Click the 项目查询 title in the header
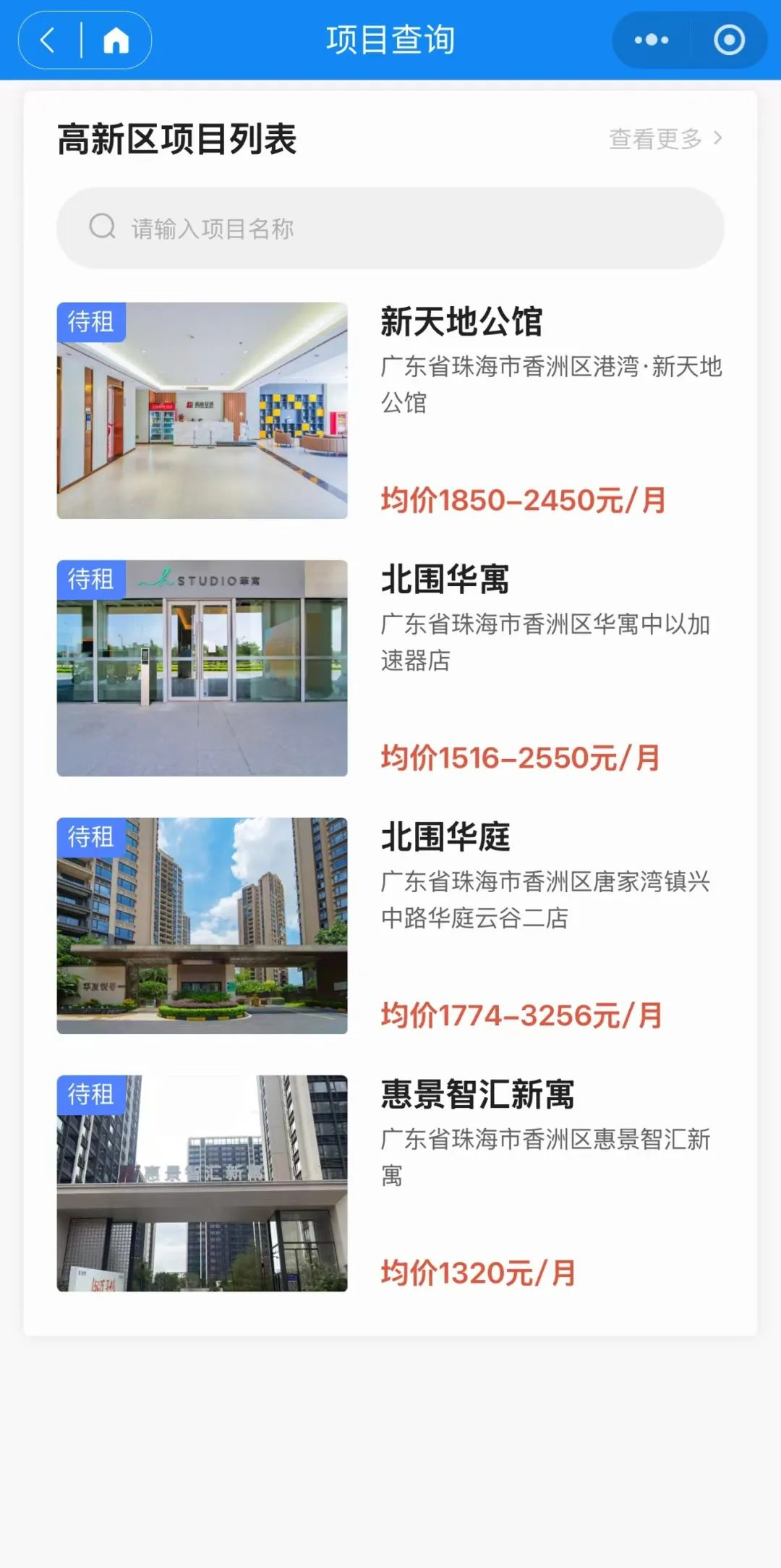This screenshot has width=781, height=1568. [x=390, y=41]
